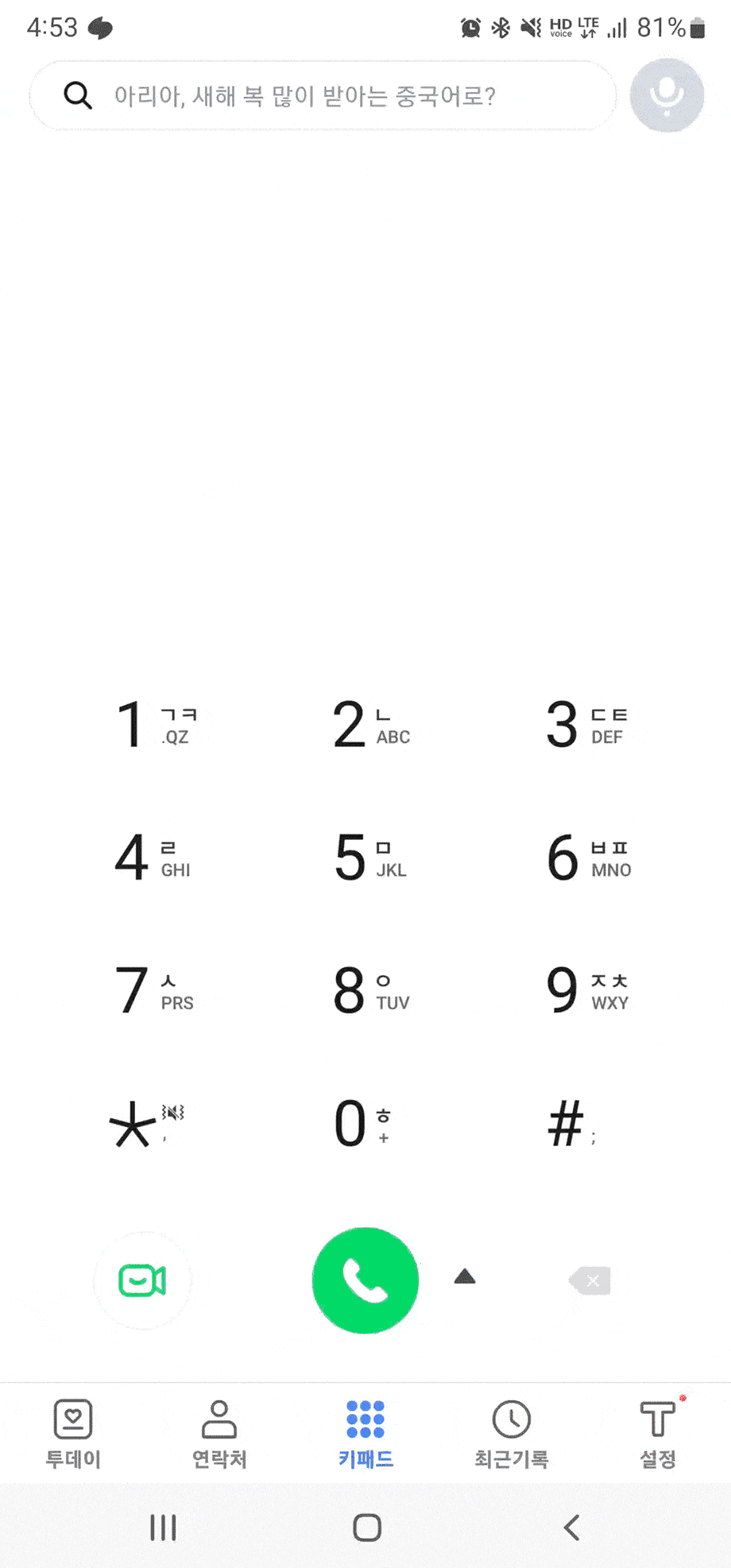731x1568 pixels.
Task: Place a call with the green phone button
Action: coord(365,1280)
